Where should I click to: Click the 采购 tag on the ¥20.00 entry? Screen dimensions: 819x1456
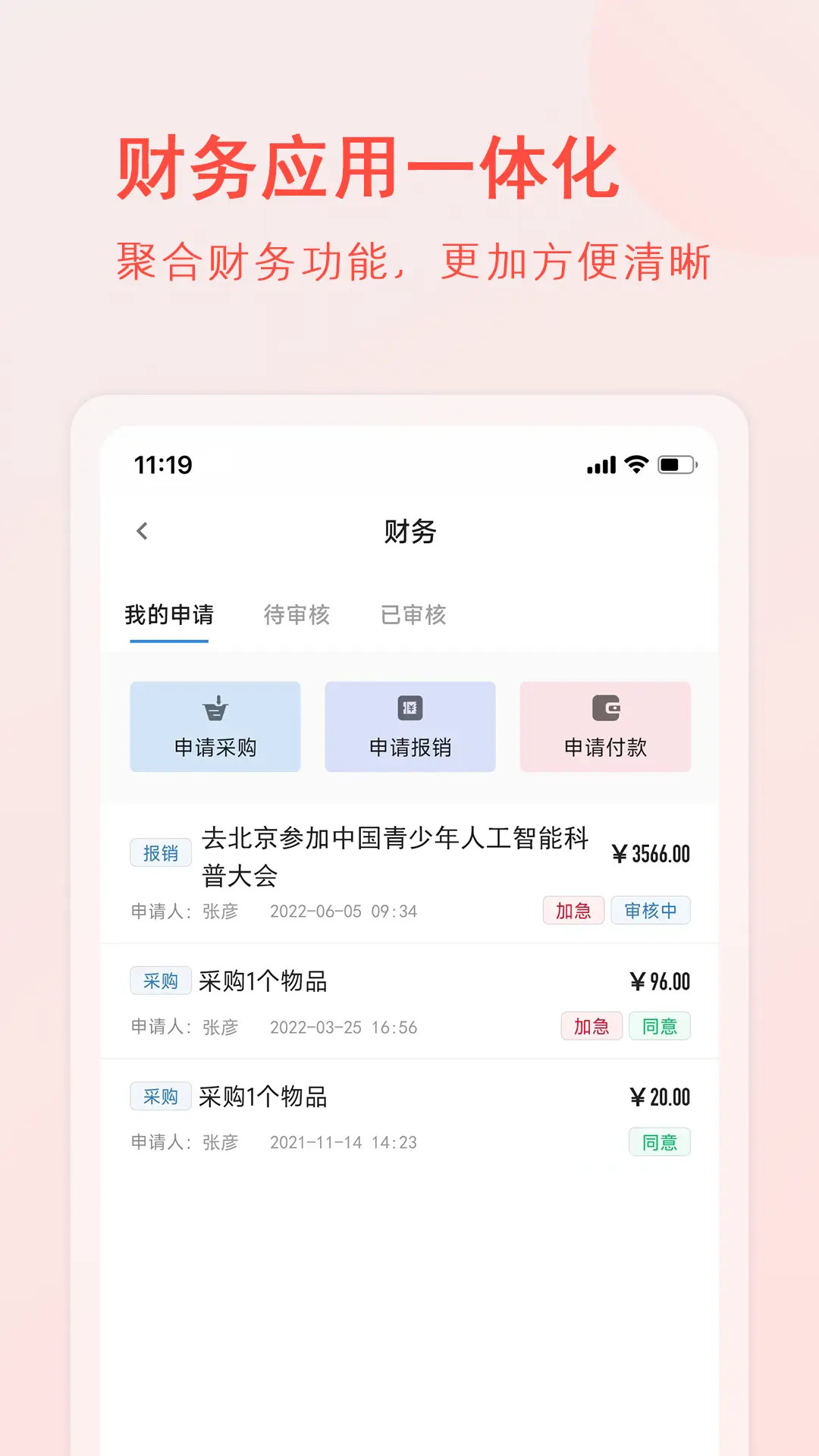pos(161,1097)
